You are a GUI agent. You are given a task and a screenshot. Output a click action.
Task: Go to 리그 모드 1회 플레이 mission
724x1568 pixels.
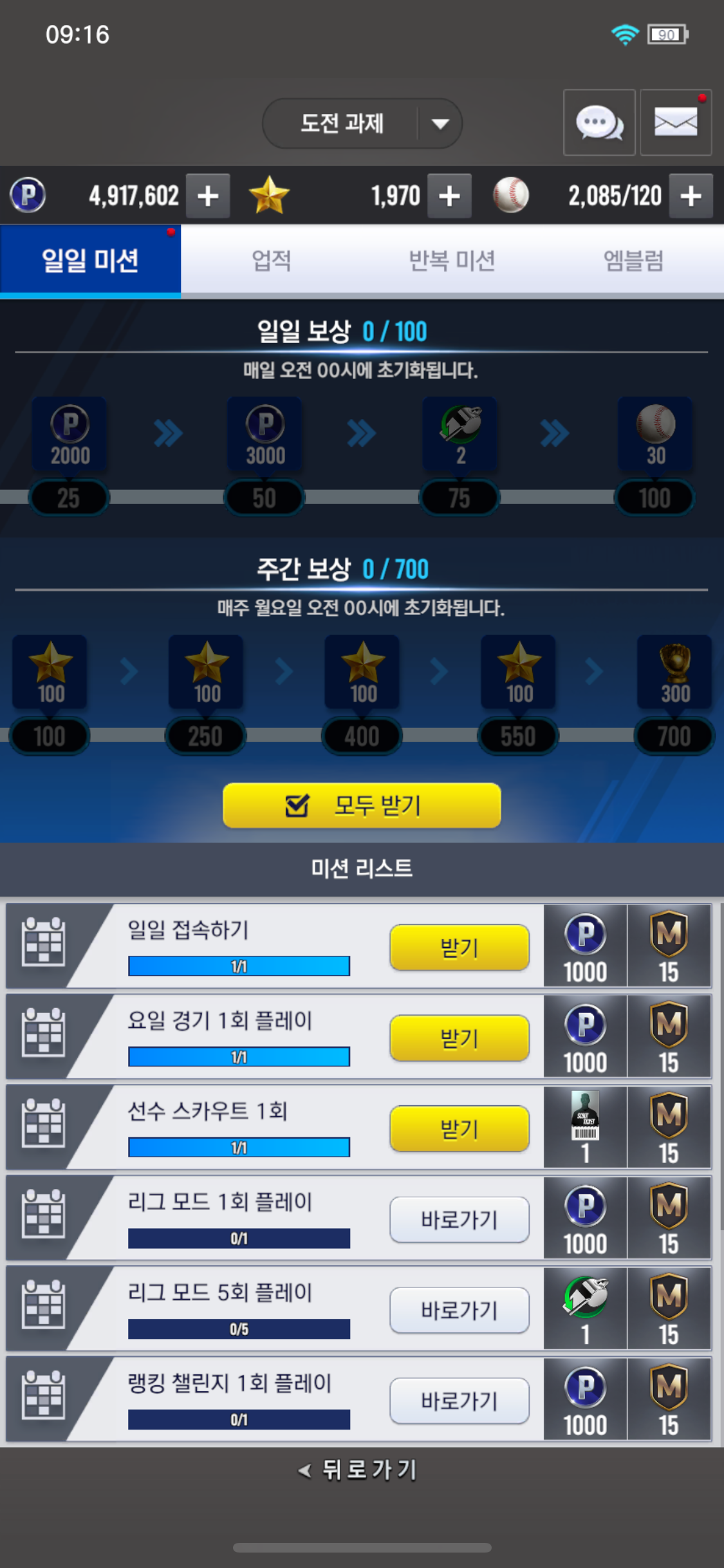pos(459,1220)
